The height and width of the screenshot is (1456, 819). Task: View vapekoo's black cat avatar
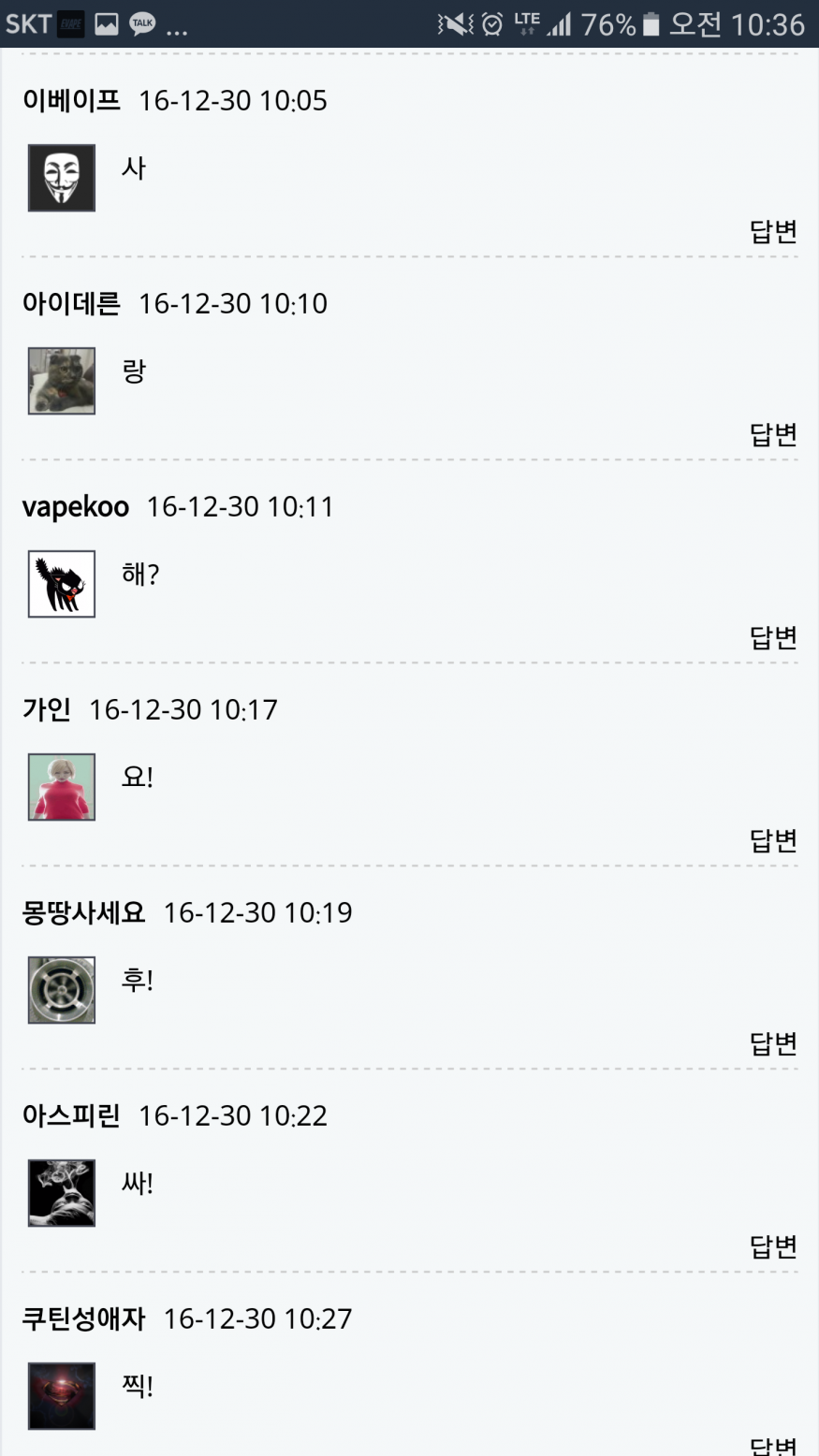pyautogui.click(x=62, y=584)
